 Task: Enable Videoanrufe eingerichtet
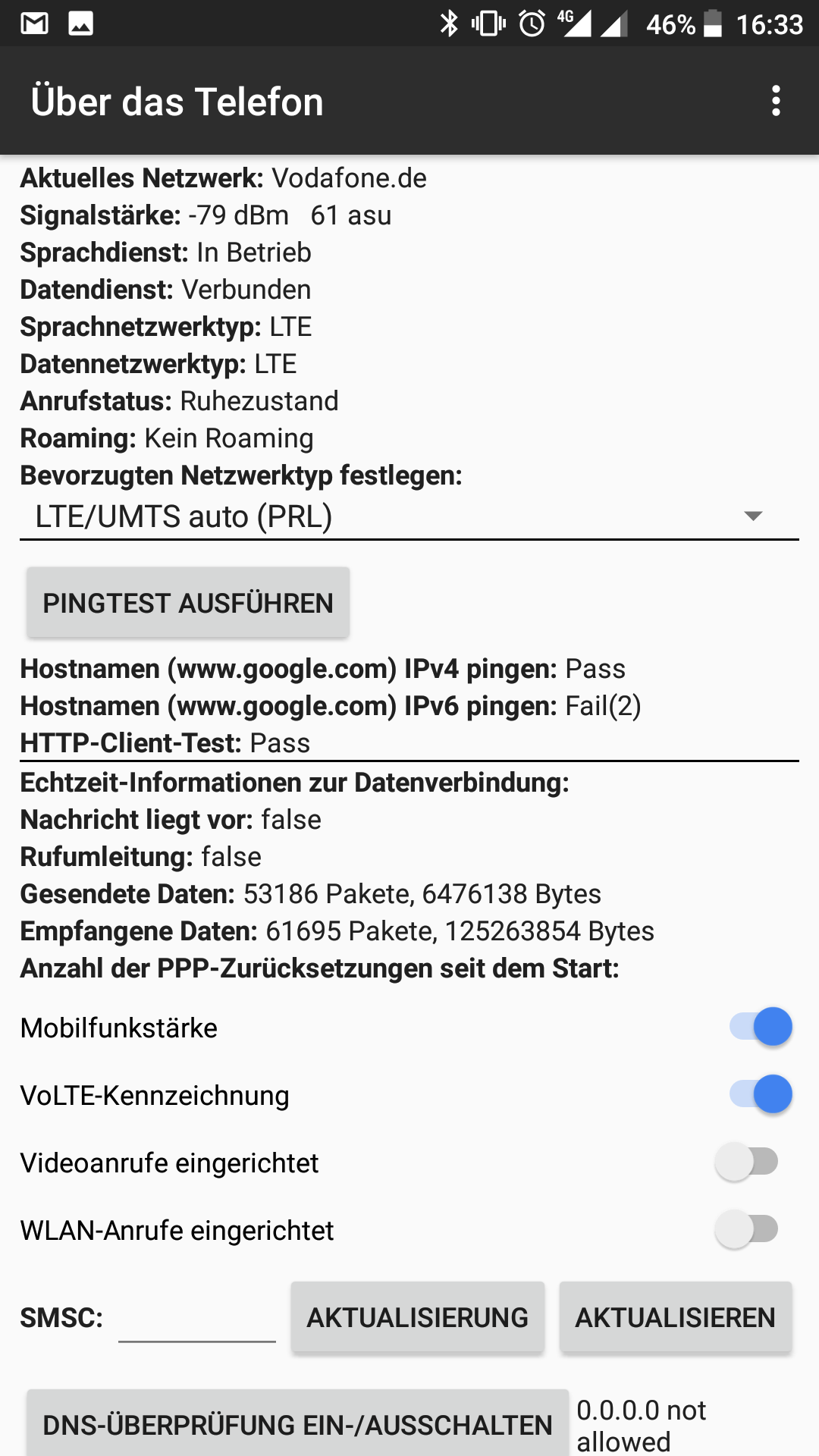(x=747, y=1162)
